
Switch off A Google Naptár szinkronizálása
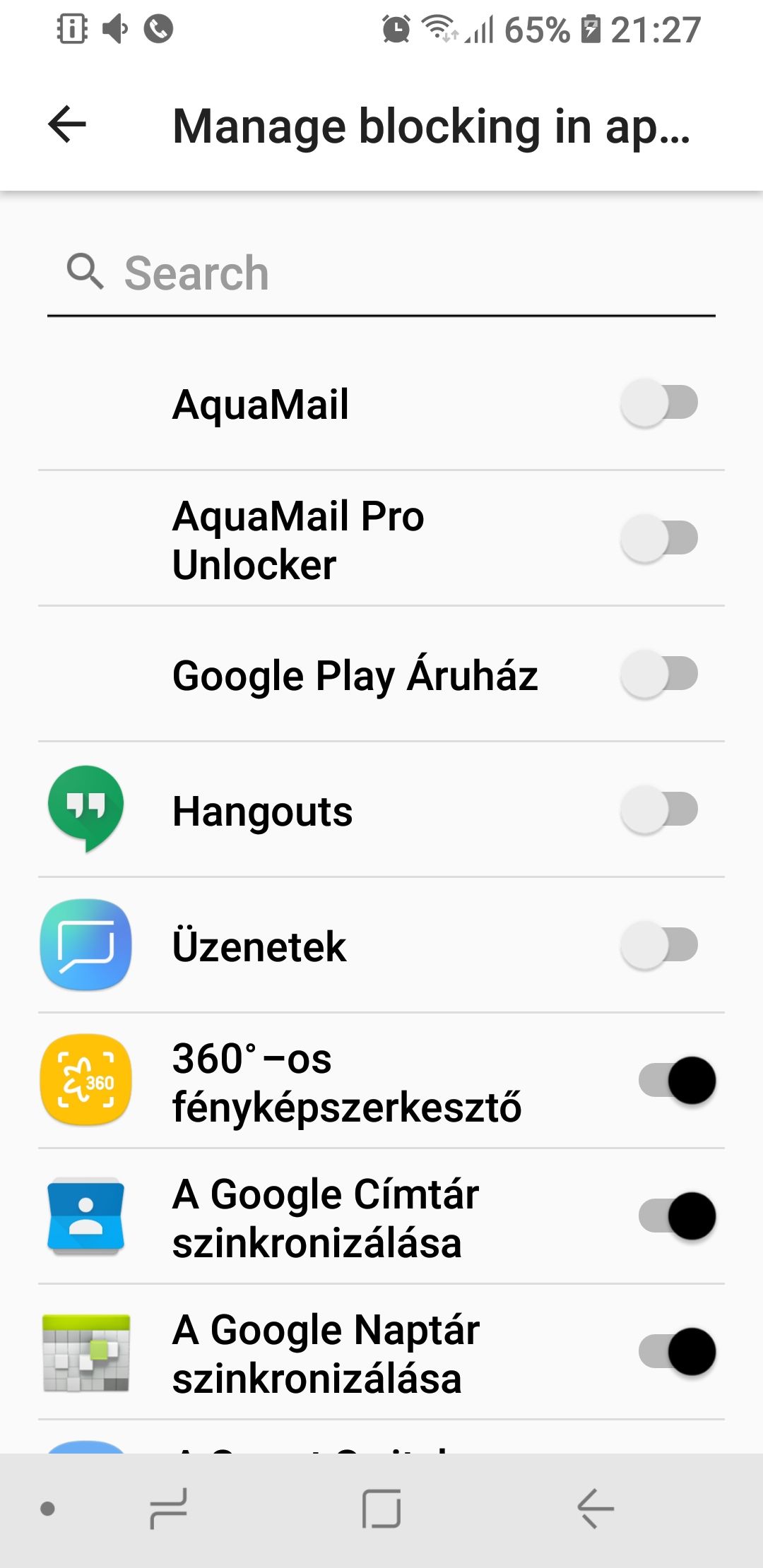pos(677,1352)
